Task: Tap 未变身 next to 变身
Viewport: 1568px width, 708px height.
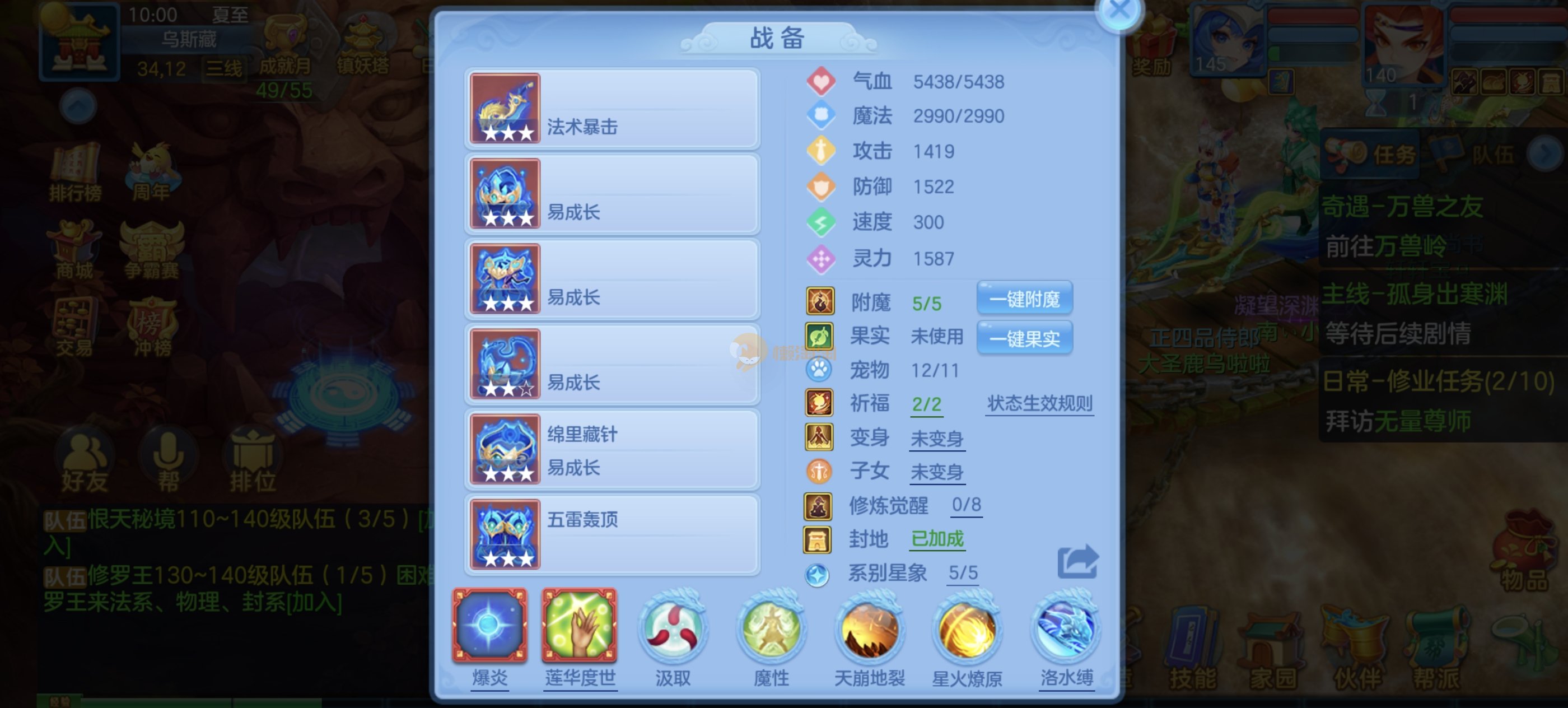Action: 936,439
